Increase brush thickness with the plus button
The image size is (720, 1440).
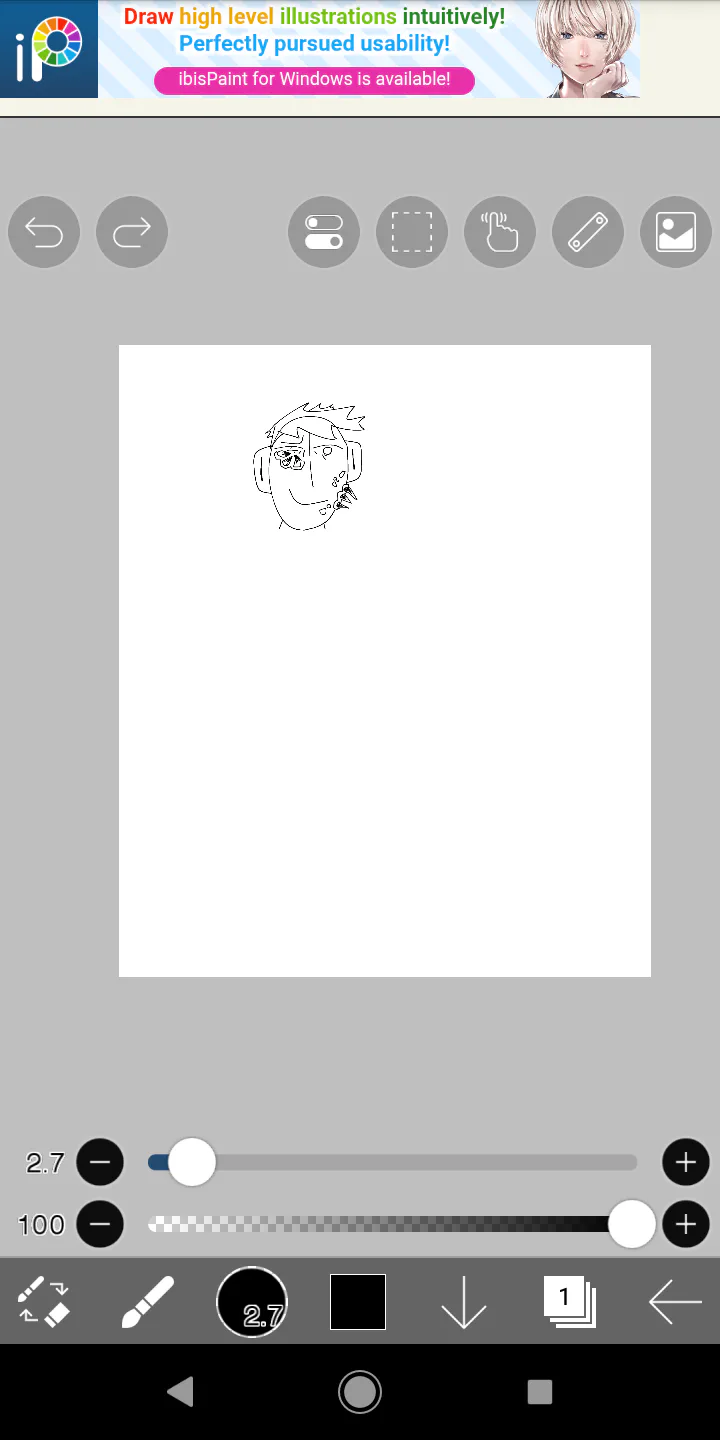click(x=686, y=1162)
